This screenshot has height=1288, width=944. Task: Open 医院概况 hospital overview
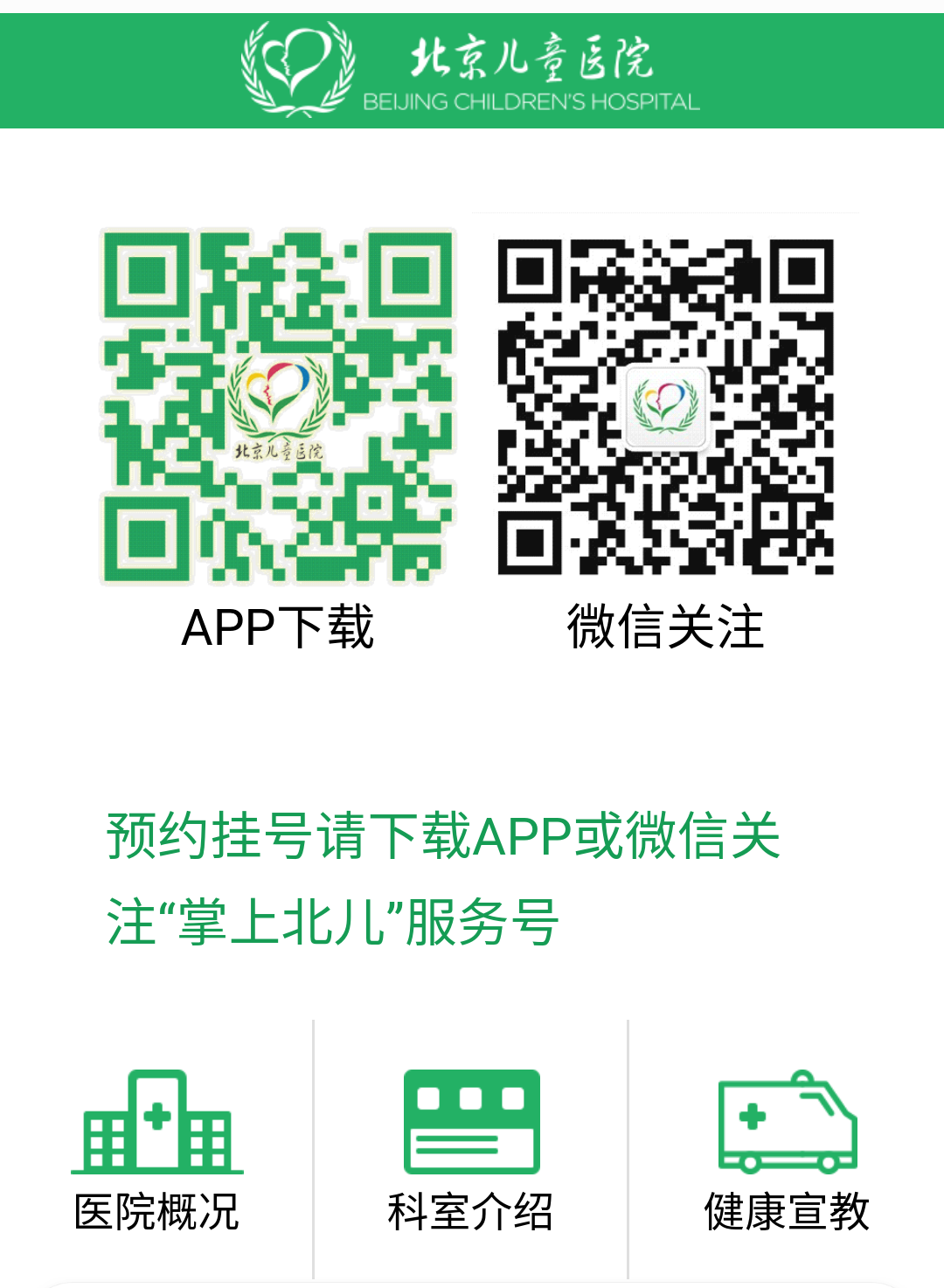(x=157, y=1149)
